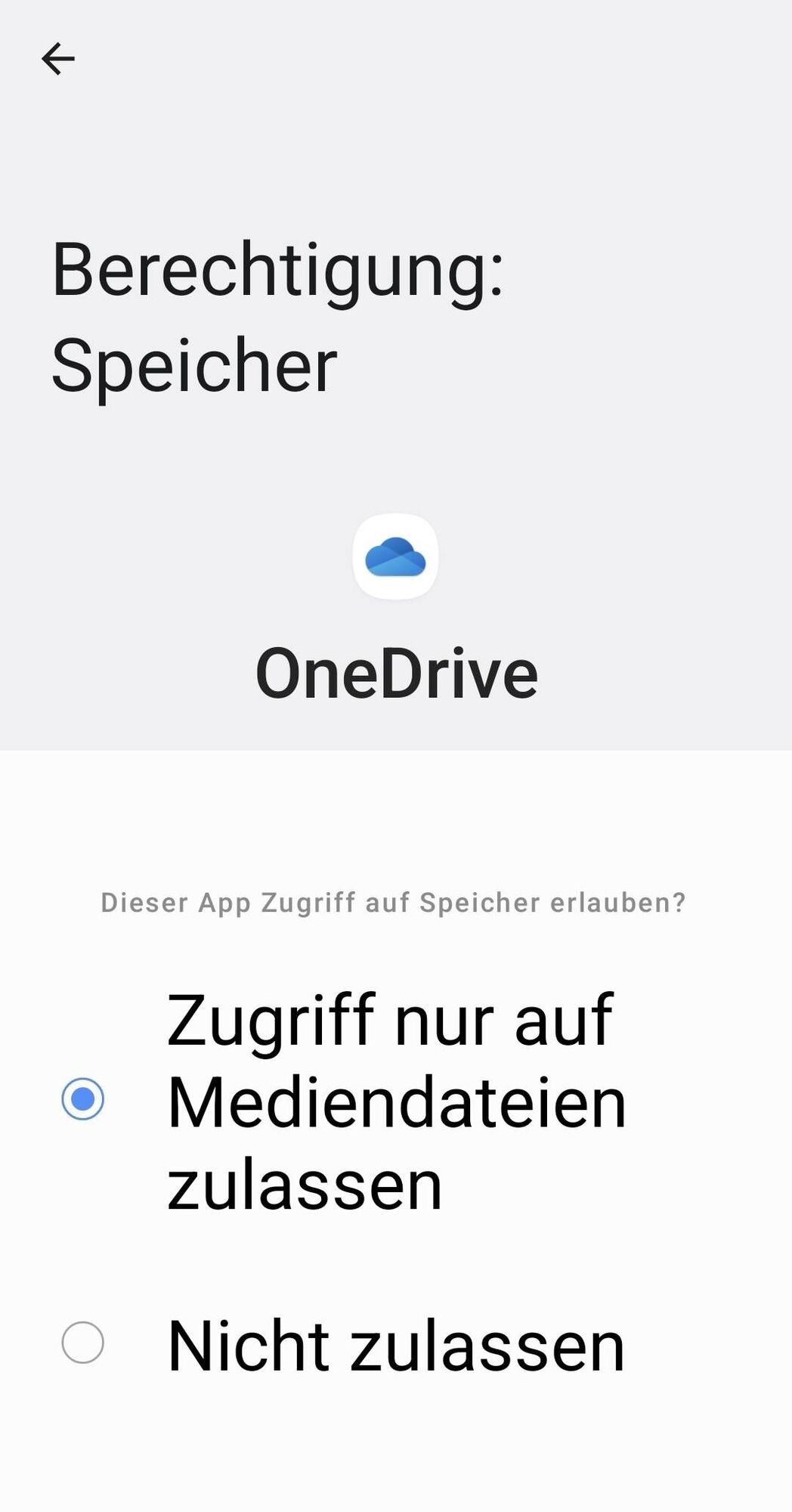Choose the "Nicht zulassen" option
This screenshot has height=1512, width=792.
(x=83, y=1343)
